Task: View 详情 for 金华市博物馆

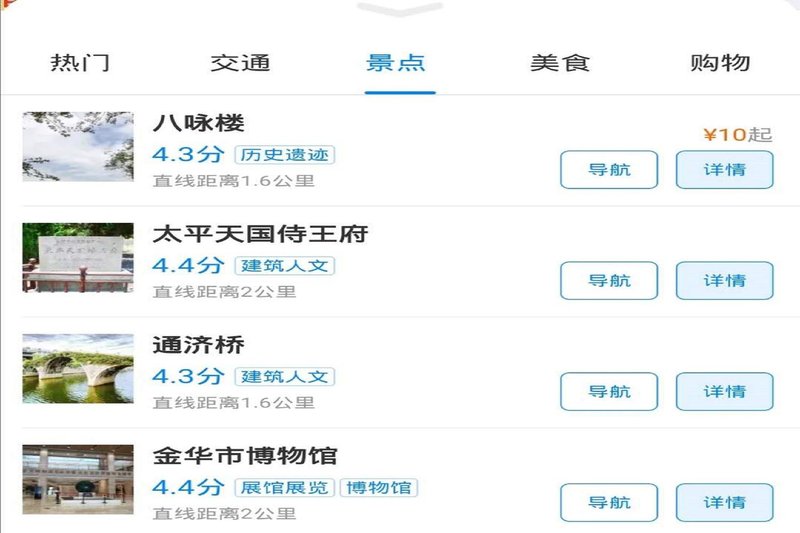Action: (725, 502)
